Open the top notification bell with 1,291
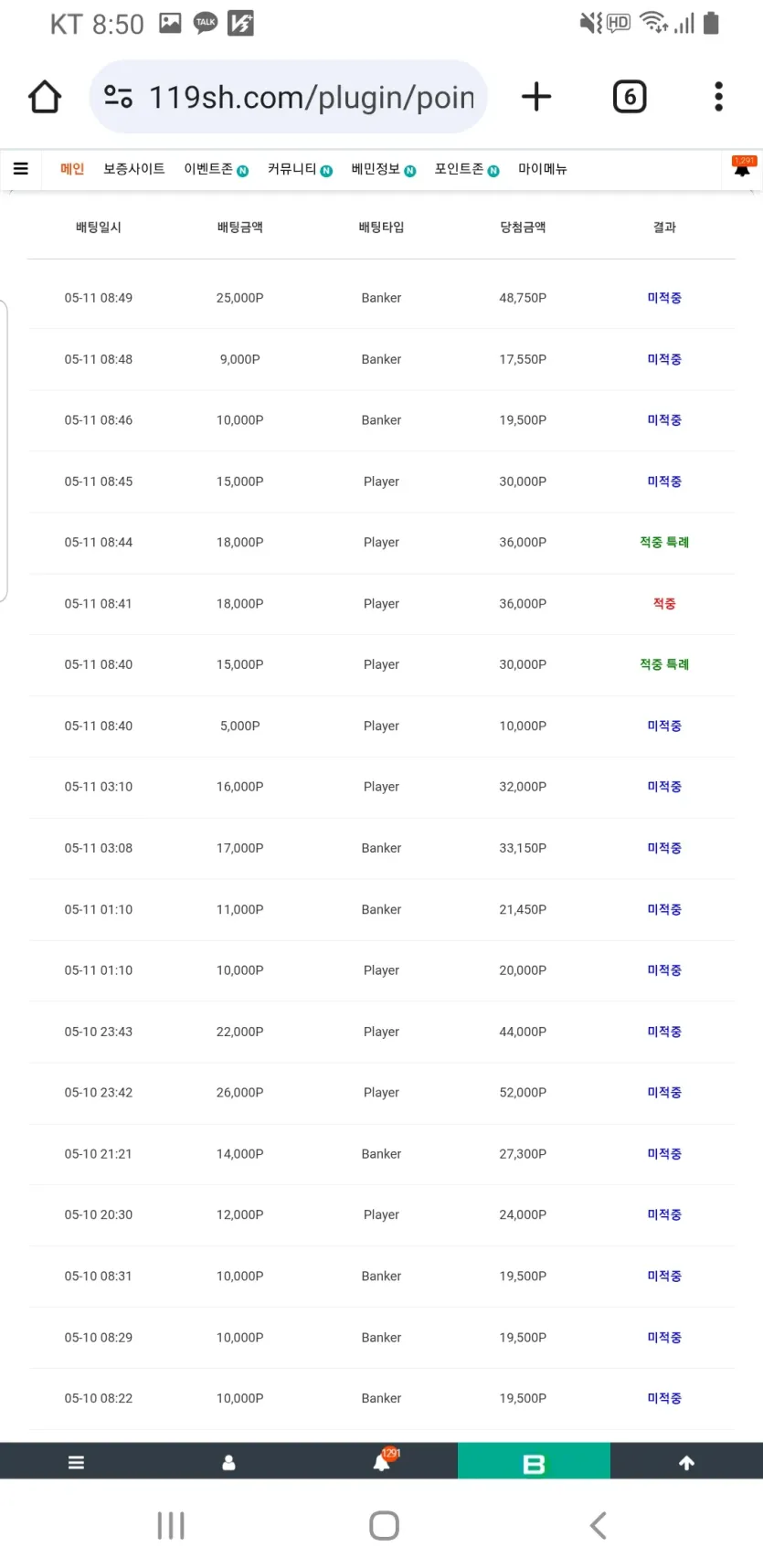 pos(743,166)
